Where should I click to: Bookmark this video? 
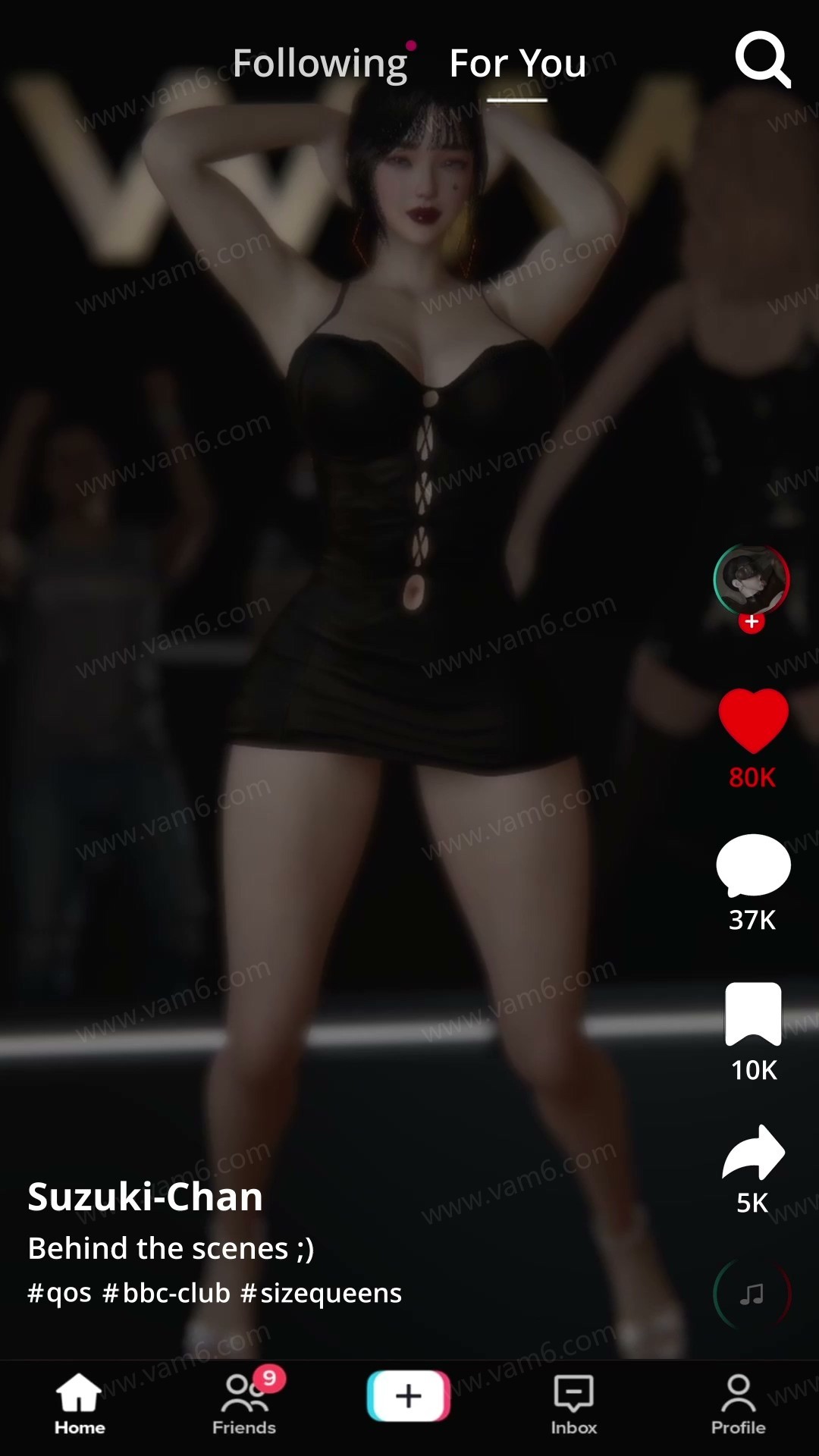tap(753, 1014)
